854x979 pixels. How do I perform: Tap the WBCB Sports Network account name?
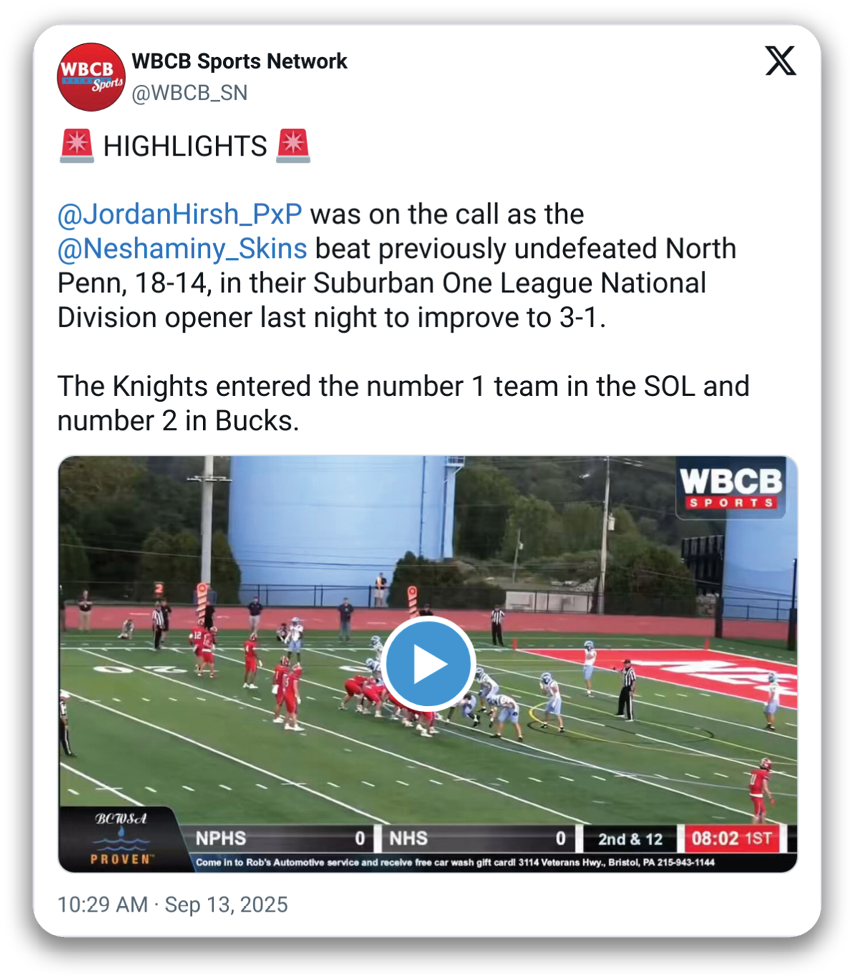[240, 61]
